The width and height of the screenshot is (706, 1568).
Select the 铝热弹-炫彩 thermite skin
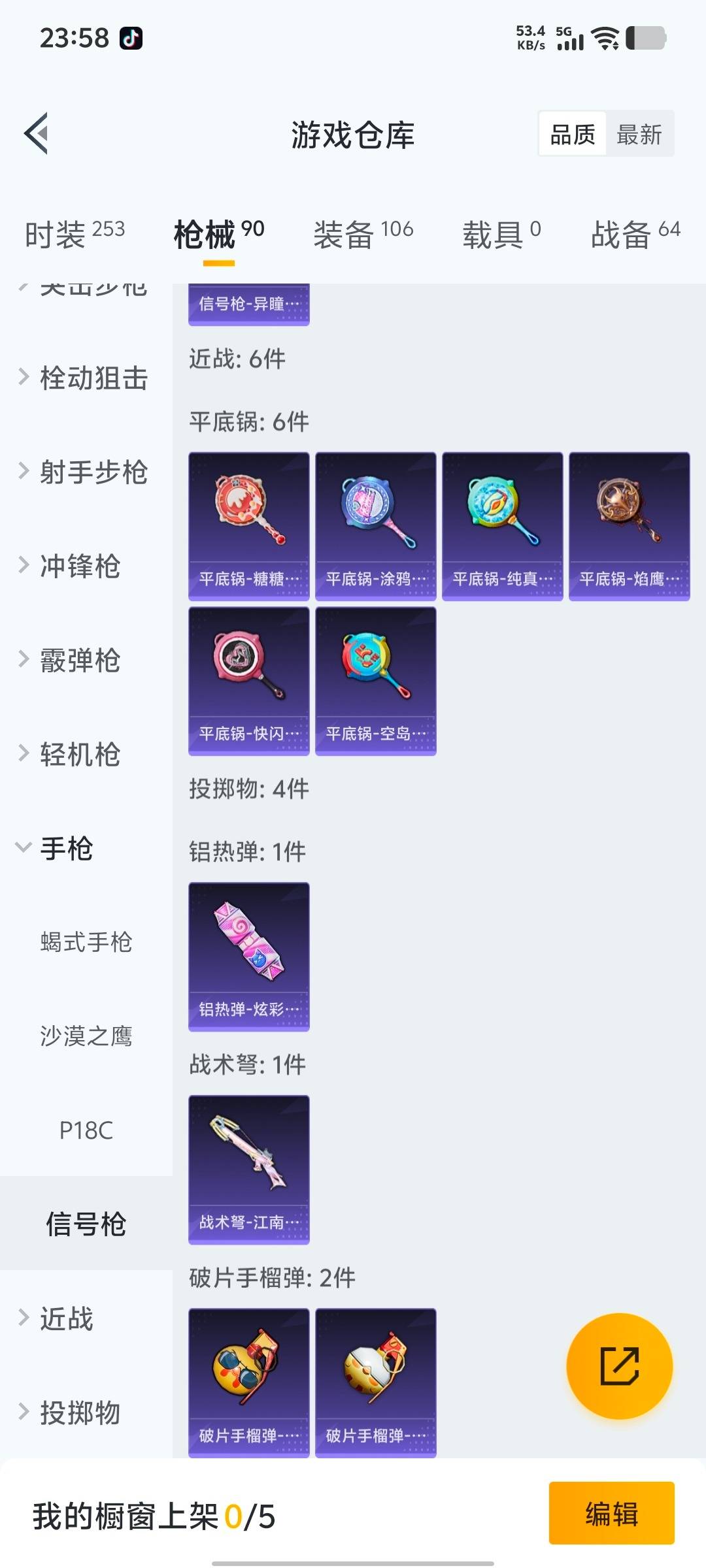pos(248,956)
